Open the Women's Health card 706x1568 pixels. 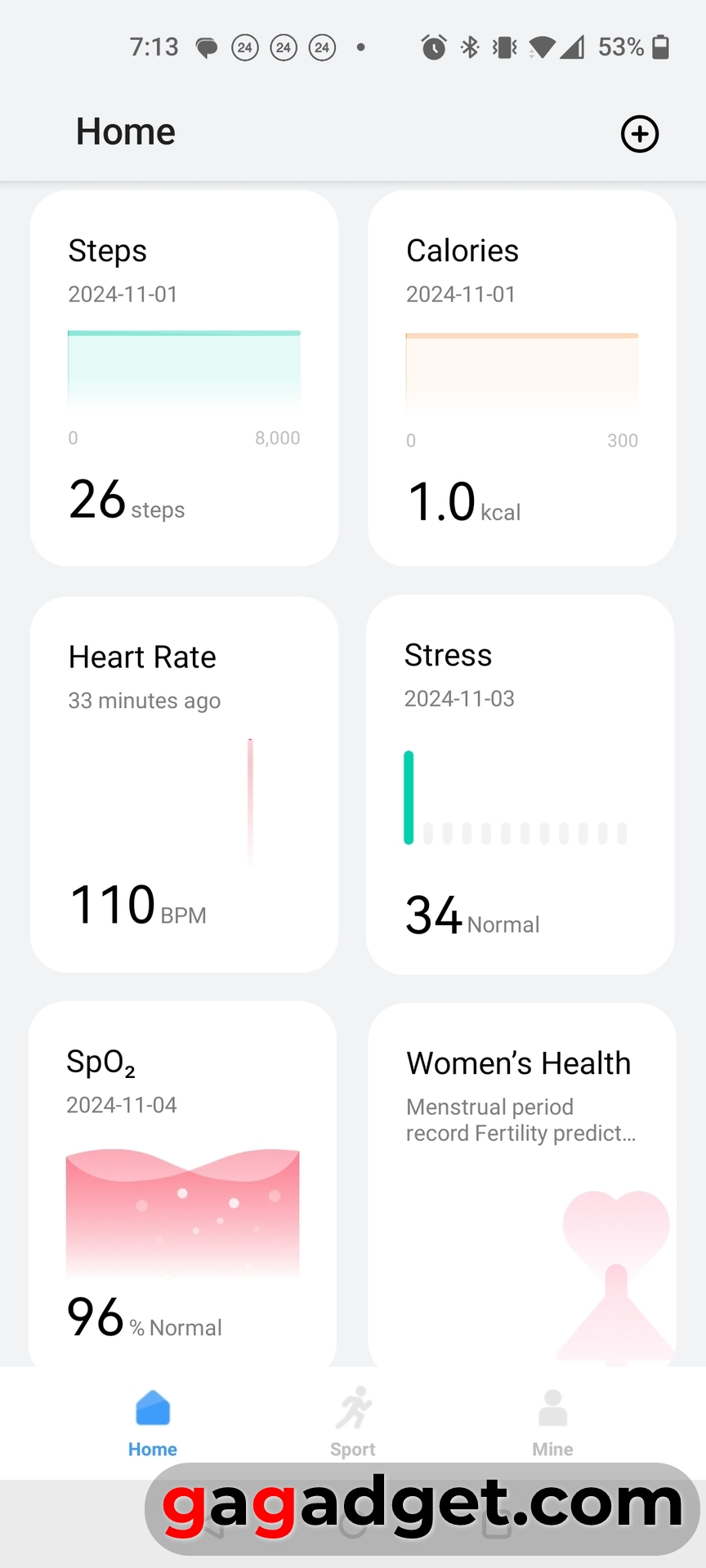[x=521, y=1184]
